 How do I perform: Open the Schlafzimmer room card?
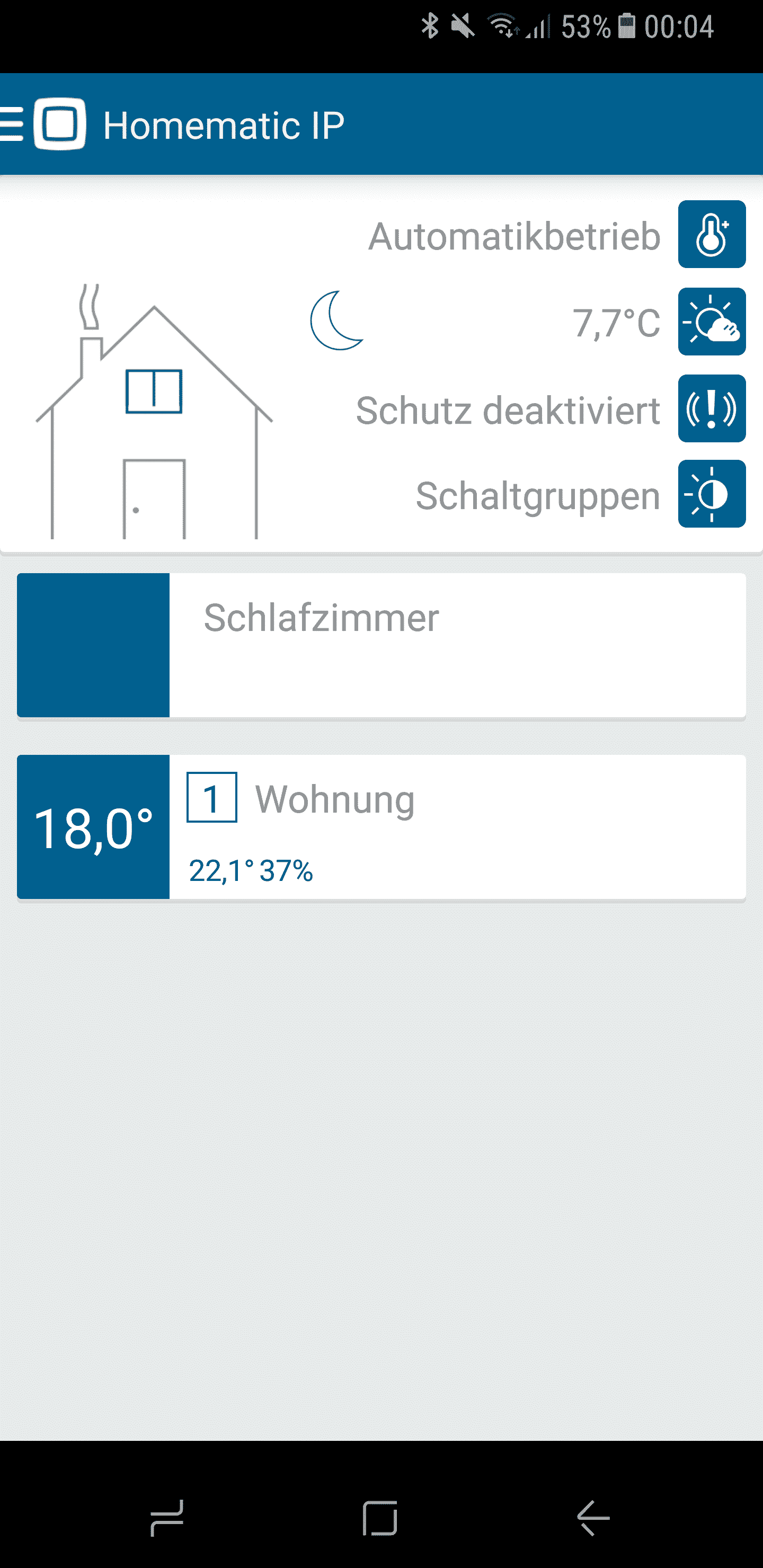point(381,645)
